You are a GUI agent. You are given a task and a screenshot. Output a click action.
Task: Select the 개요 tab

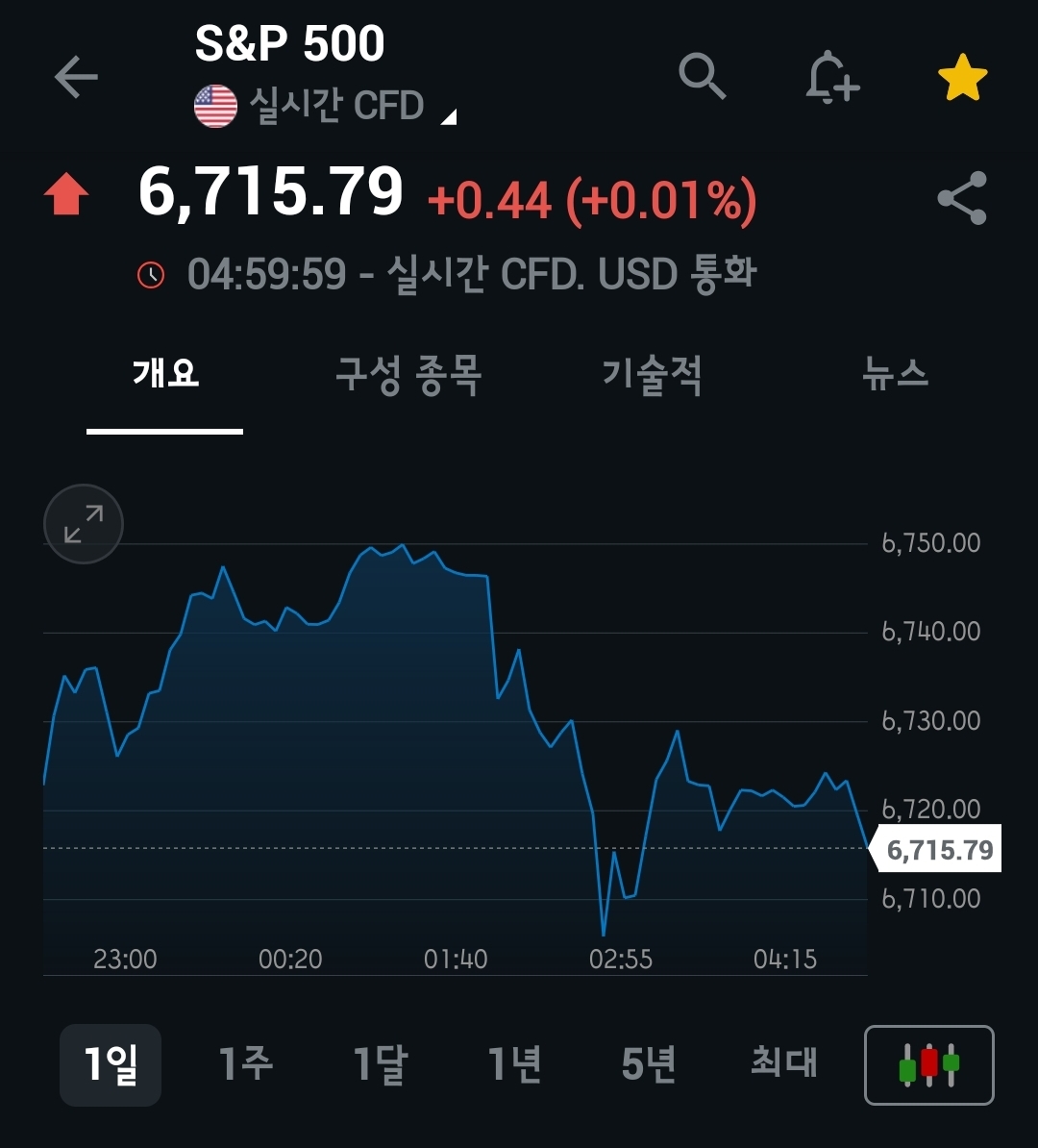[x=165, y=373]
